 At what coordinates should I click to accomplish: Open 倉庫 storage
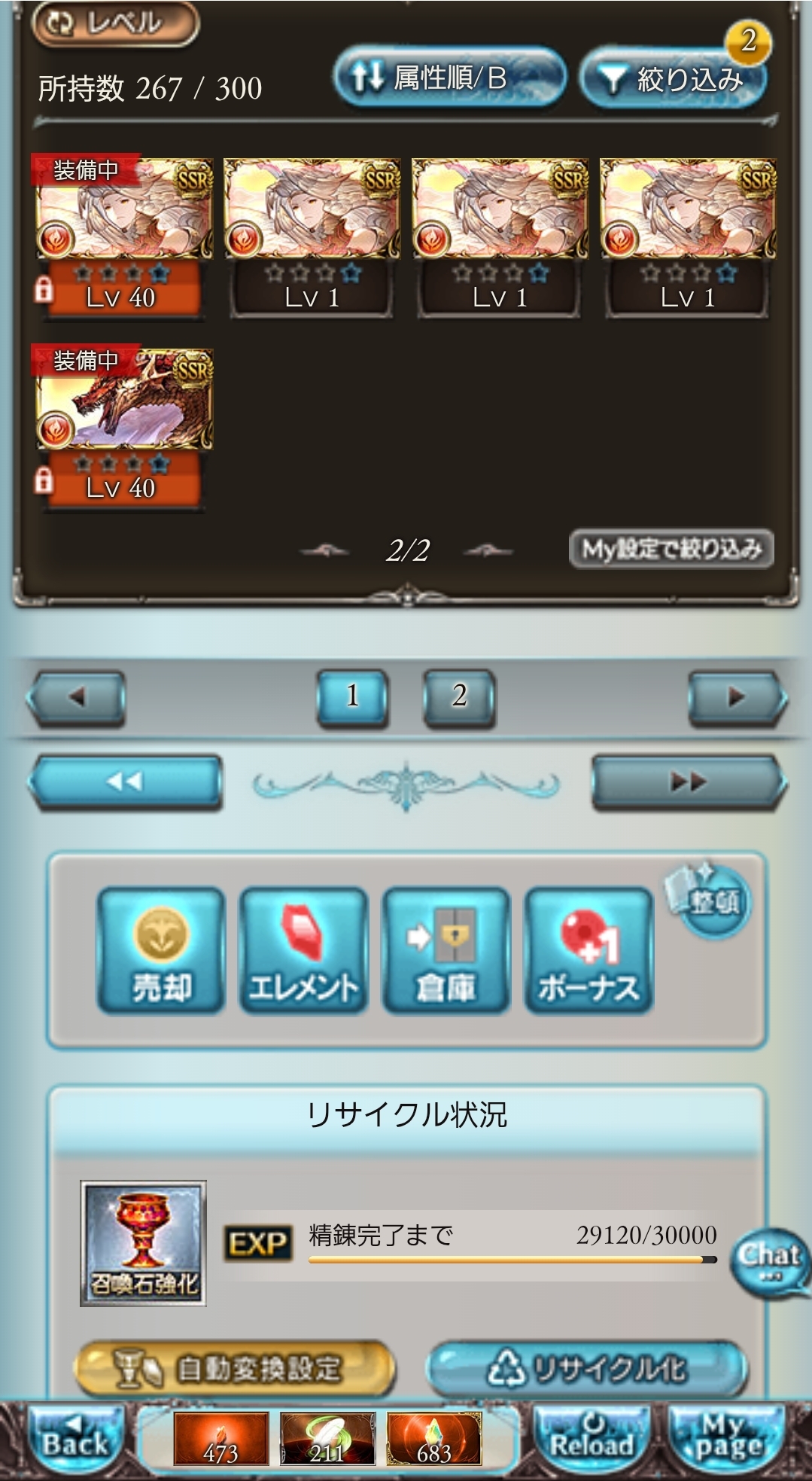pos(446,950)
